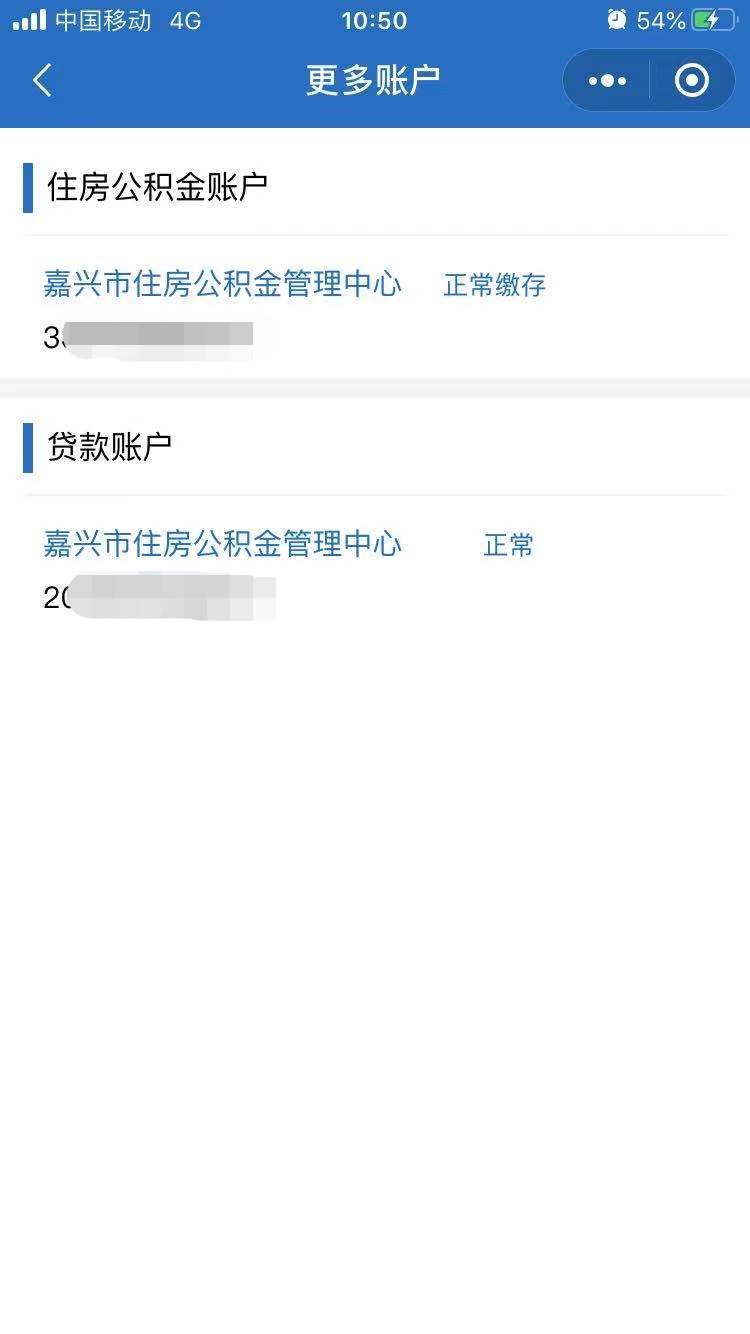Close the mini program with the circle button
Viewport: 750px width, 1334px height.
coord(692,80)
